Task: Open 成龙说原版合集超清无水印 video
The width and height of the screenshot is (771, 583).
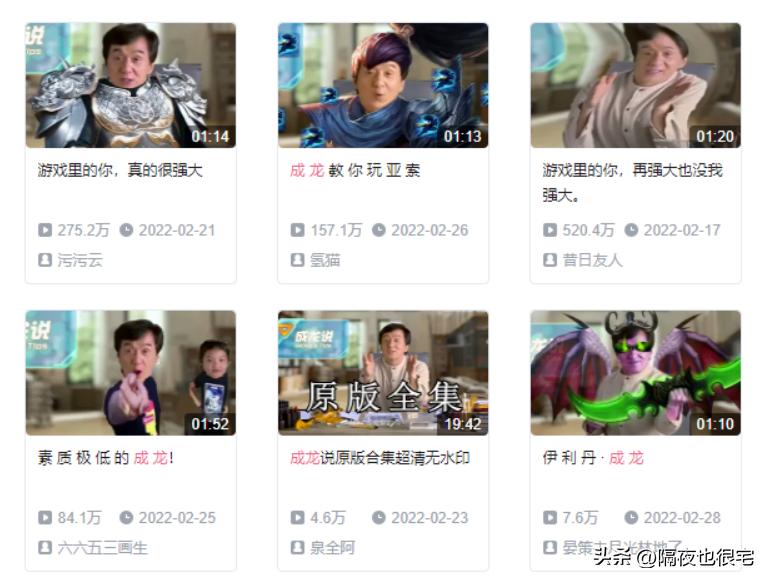Action: (383, 373)
